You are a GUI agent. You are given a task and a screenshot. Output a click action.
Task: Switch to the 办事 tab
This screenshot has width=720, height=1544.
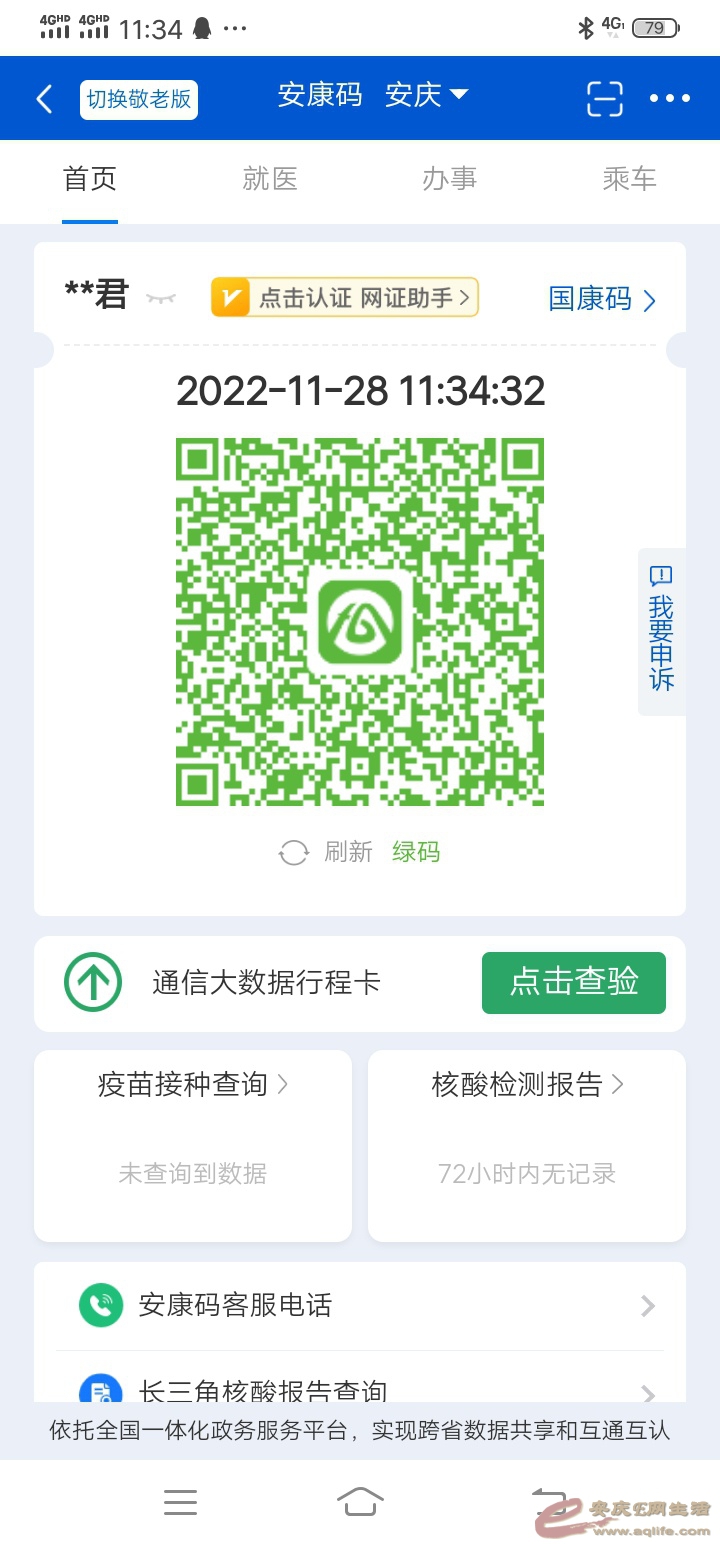tap(449, 179)
